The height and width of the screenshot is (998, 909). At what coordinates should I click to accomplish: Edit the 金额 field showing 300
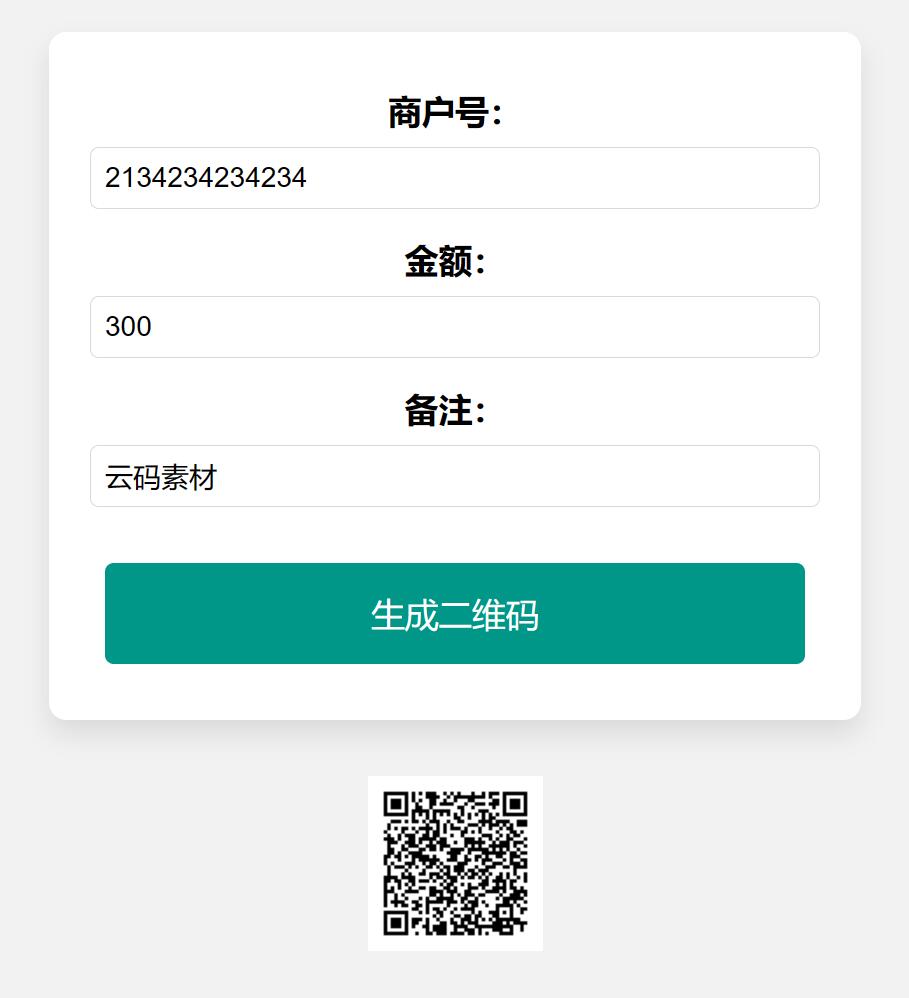click(454, 327)
